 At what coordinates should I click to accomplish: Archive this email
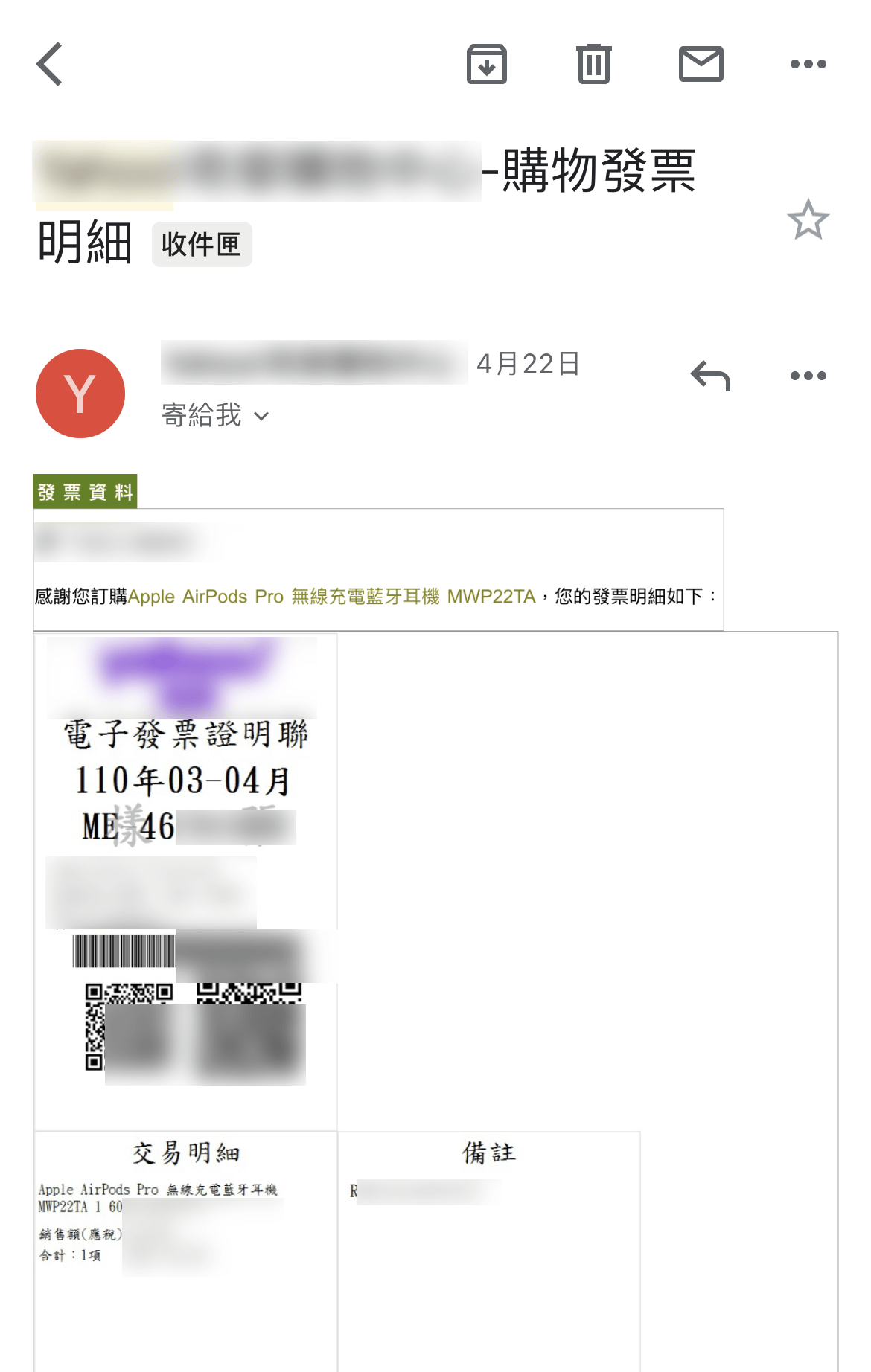tap(487, 64)
